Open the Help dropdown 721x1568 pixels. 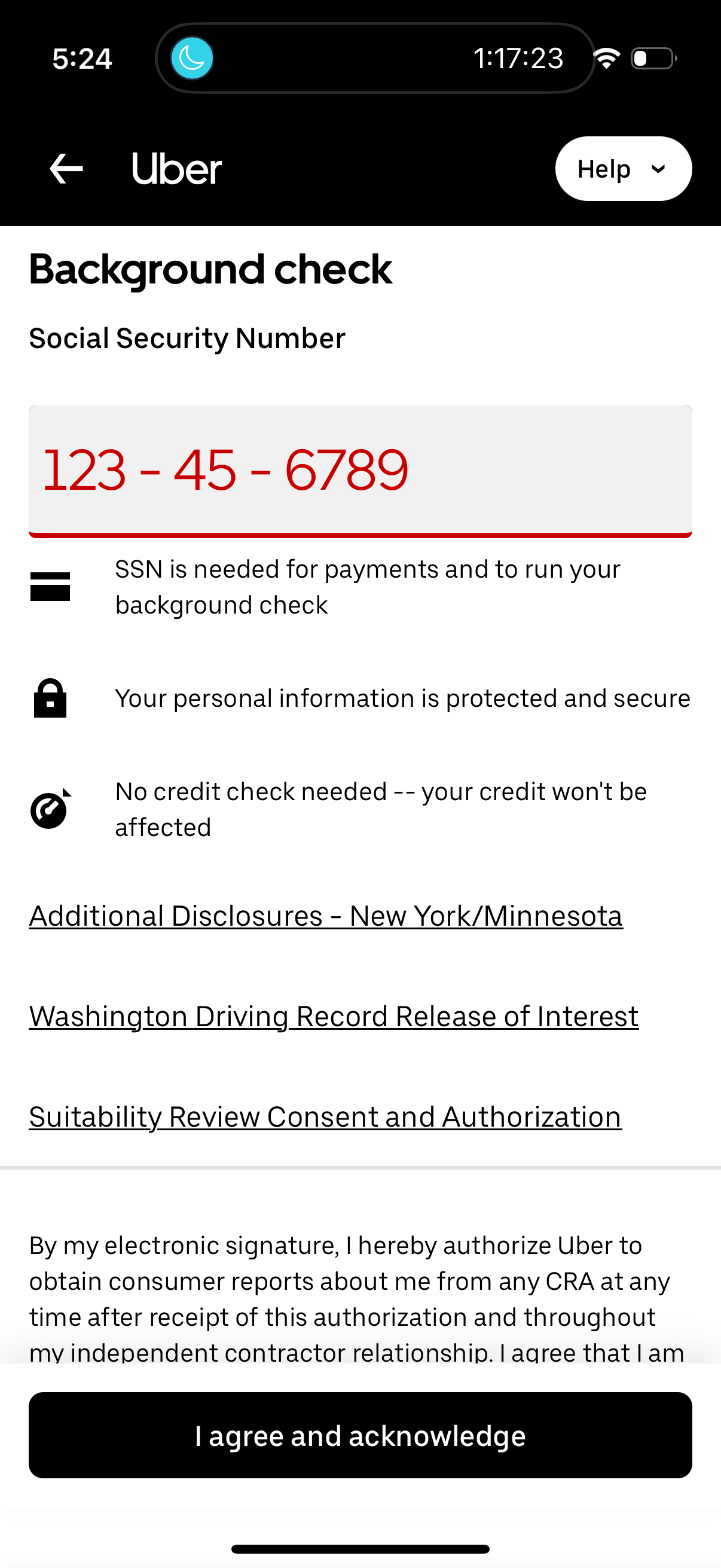[x=623, y=169]
